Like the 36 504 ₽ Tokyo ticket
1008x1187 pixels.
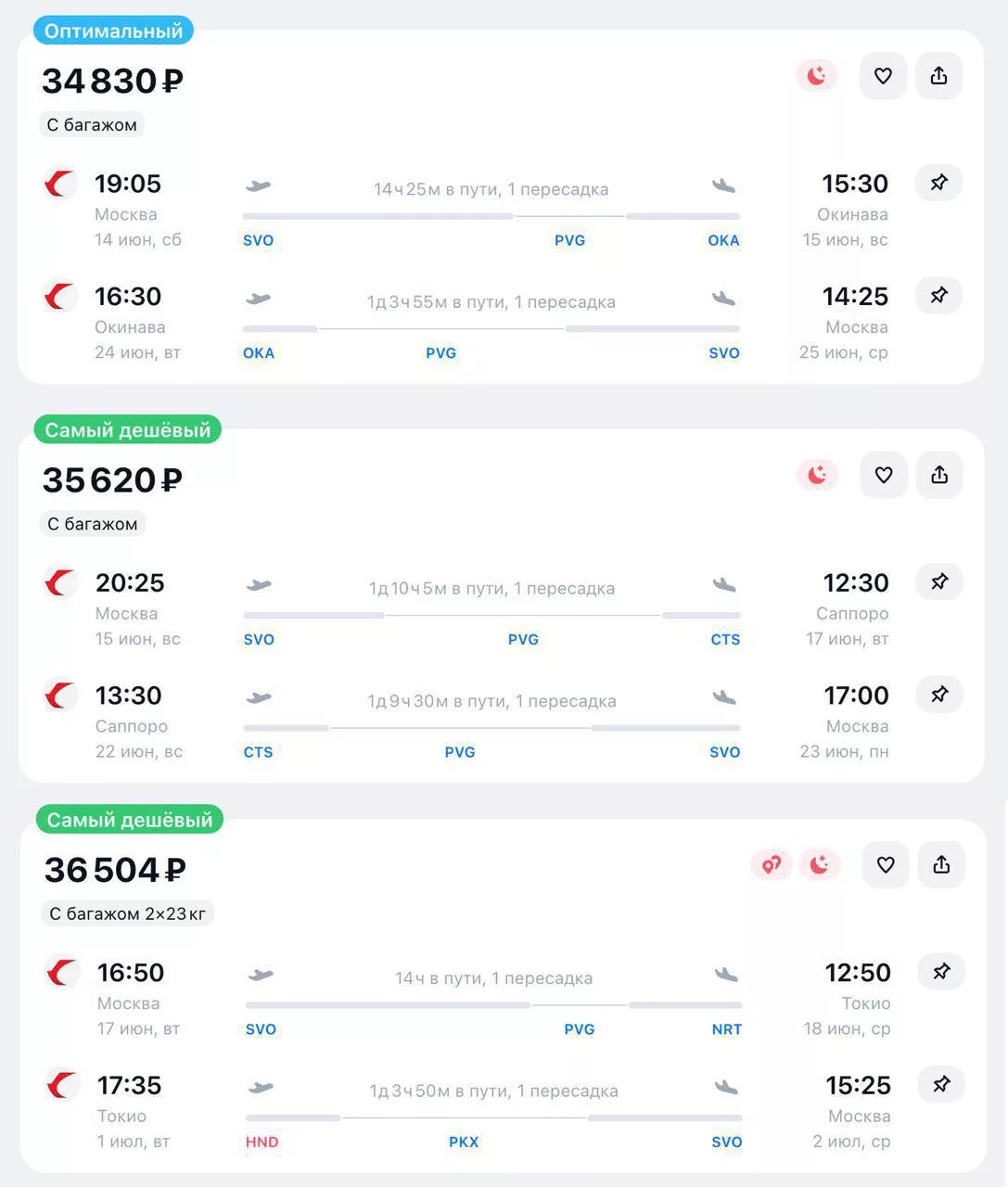point(886,865)
